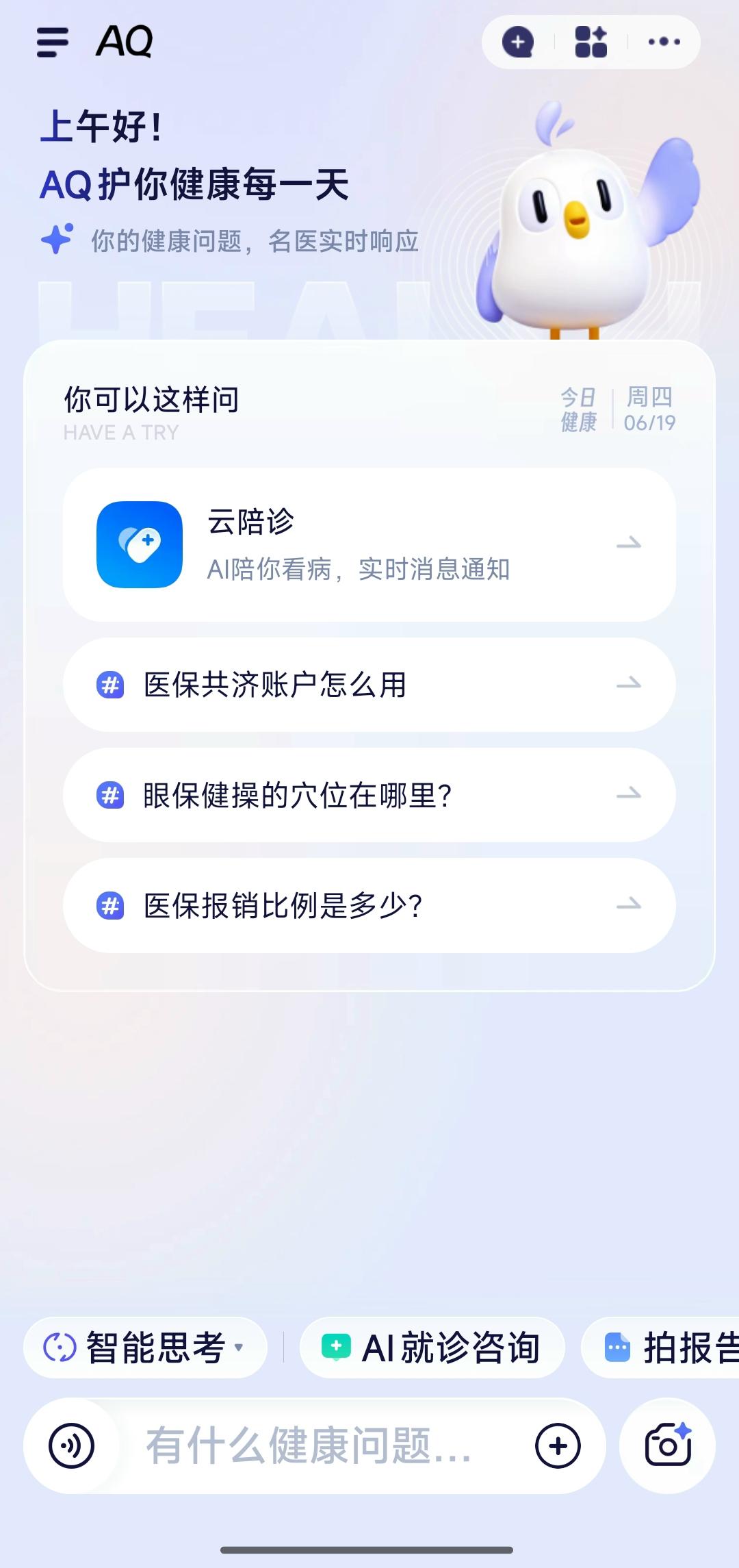739x1568 pixels.
Task: Tap the apps grid icon at top right
Action: point(590,42)
